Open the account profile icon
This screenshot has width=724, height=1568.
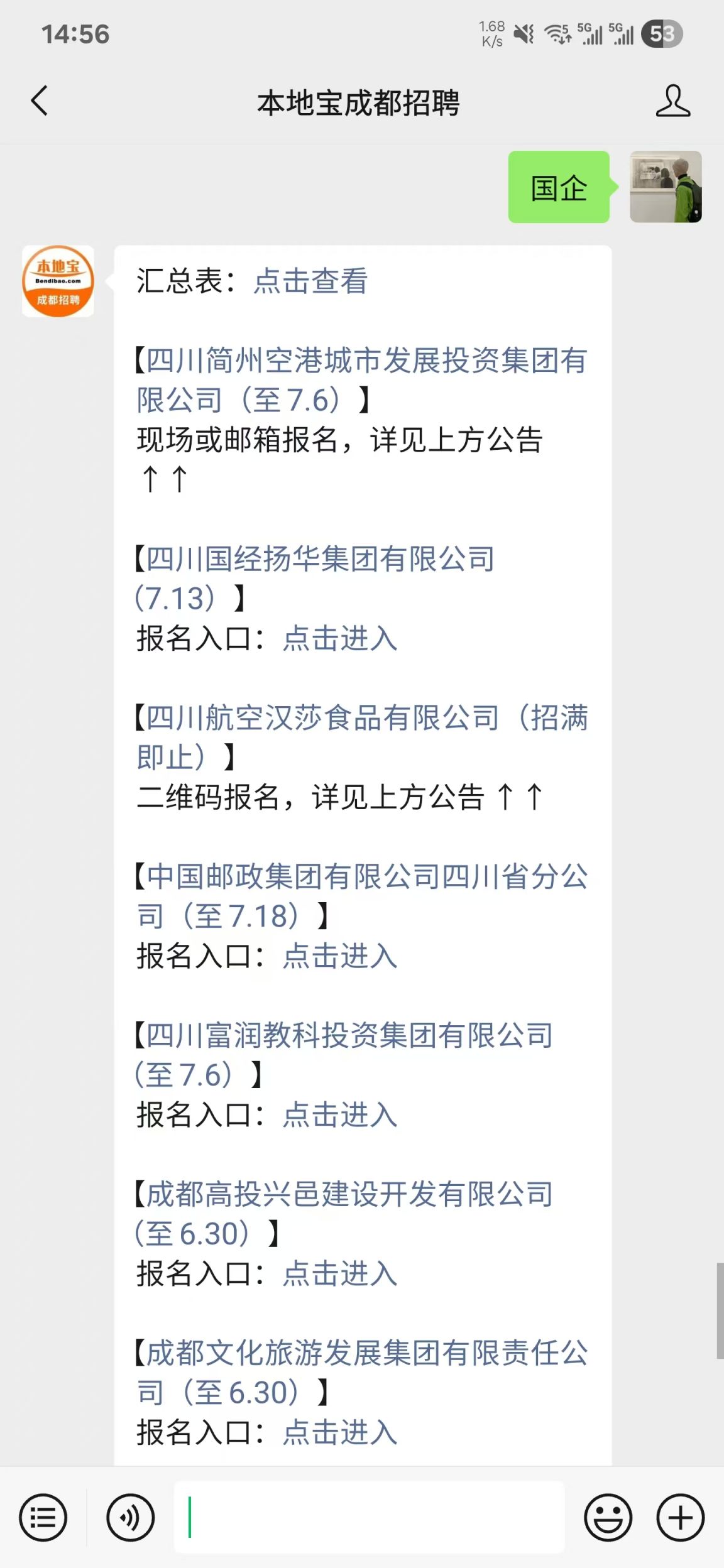(x=672, y=101)
